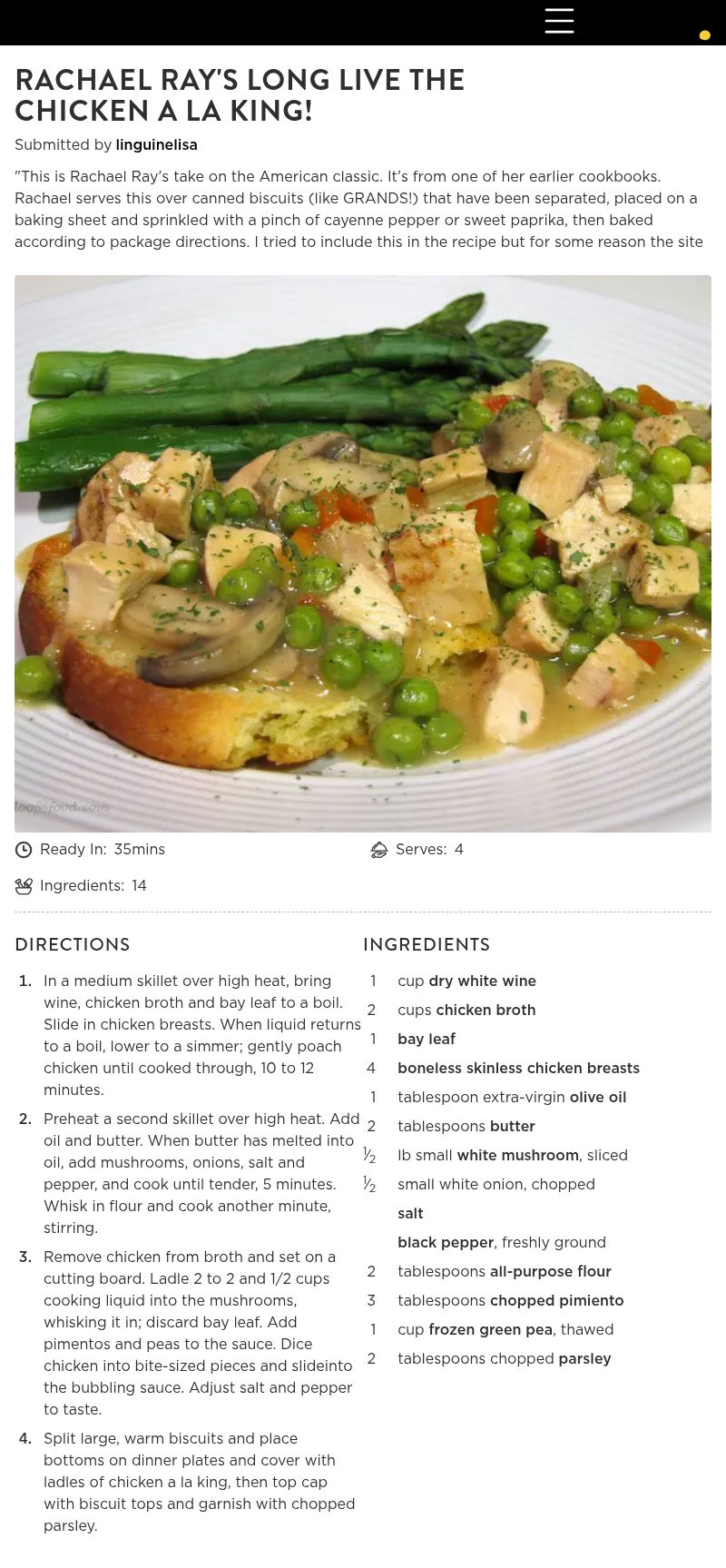
Task: Tap the parsley ingredient link
Action: click(x=584, y=1359)
